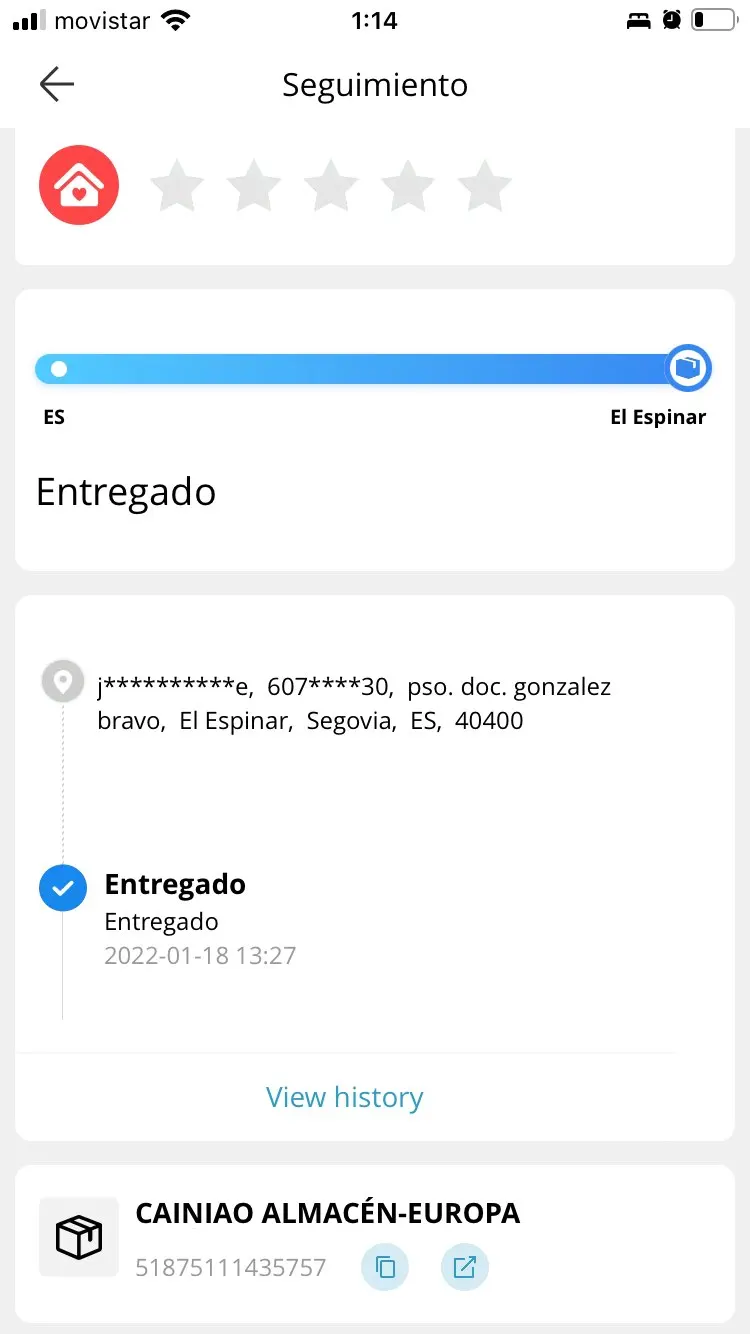Viewport: 750px width, 1334px height.
Task: Rate the delivery five stars
Action: point(485,186)
